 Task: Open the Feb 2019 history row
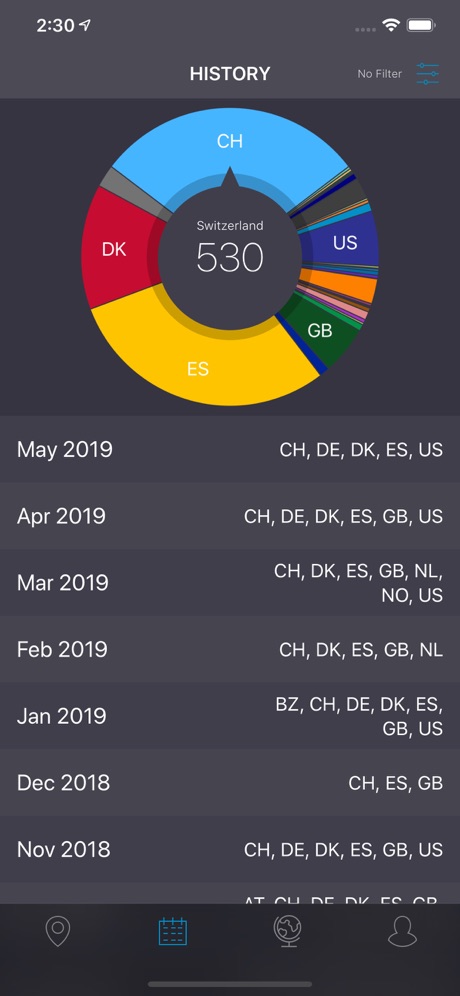pos(230,649)
